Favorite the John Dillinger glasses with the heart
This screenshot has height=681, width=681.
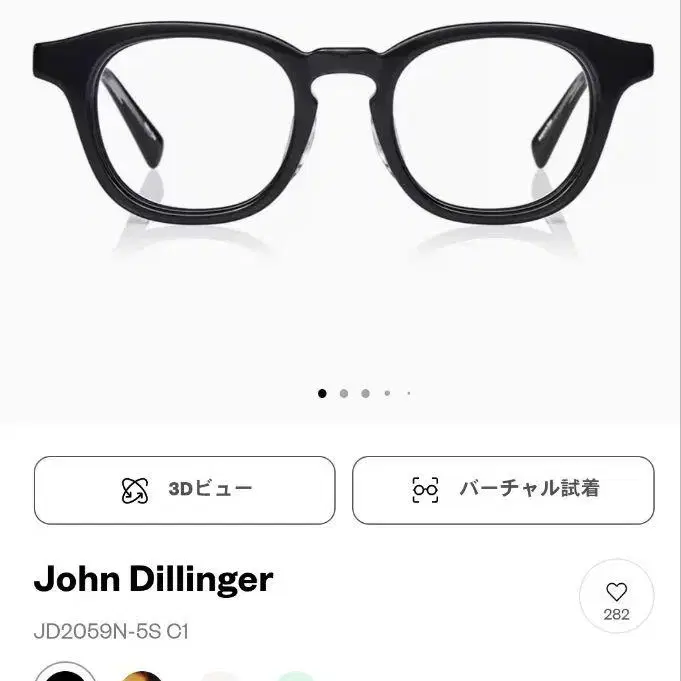pyautogui.click(x=616, y=596)
